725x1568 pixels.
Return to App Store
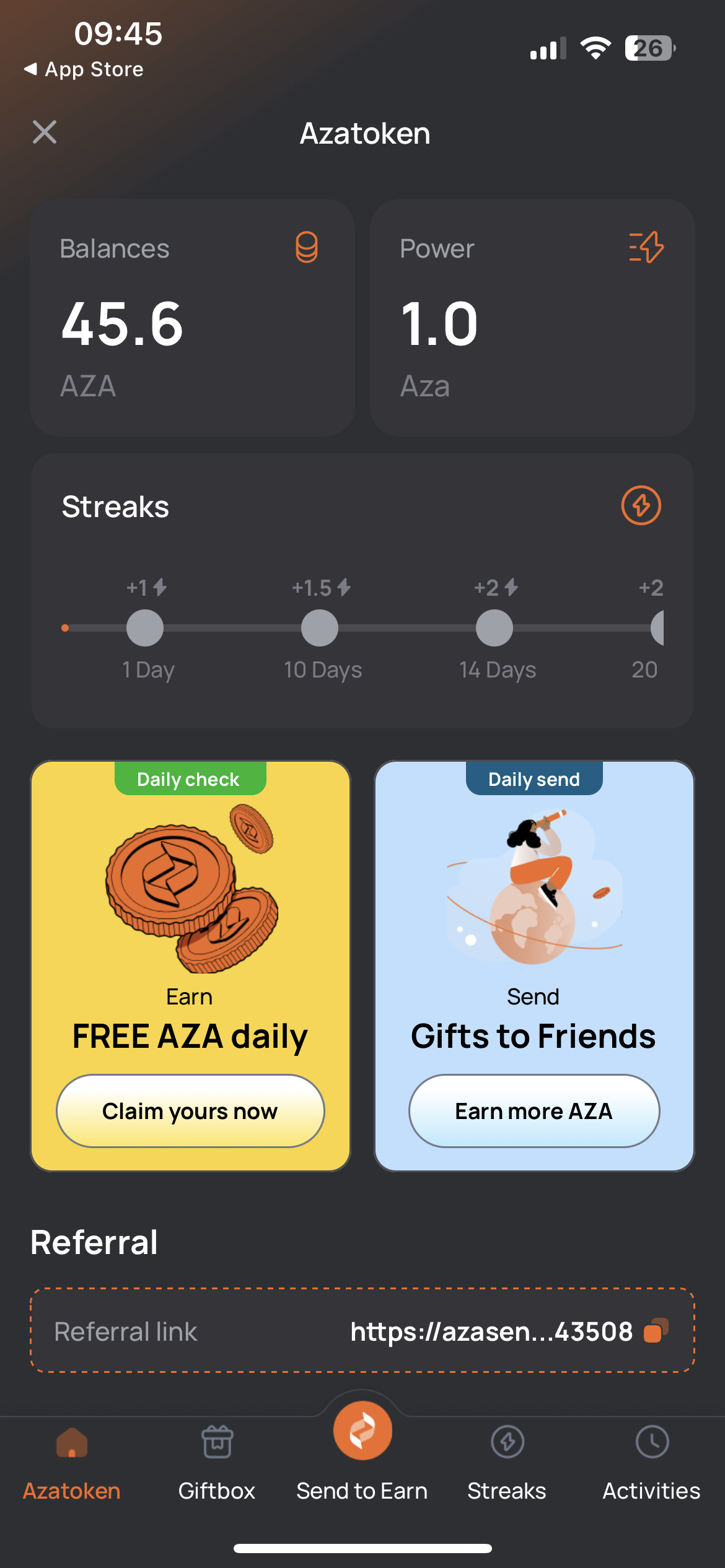pyautogui.click(x=84, y=69)
